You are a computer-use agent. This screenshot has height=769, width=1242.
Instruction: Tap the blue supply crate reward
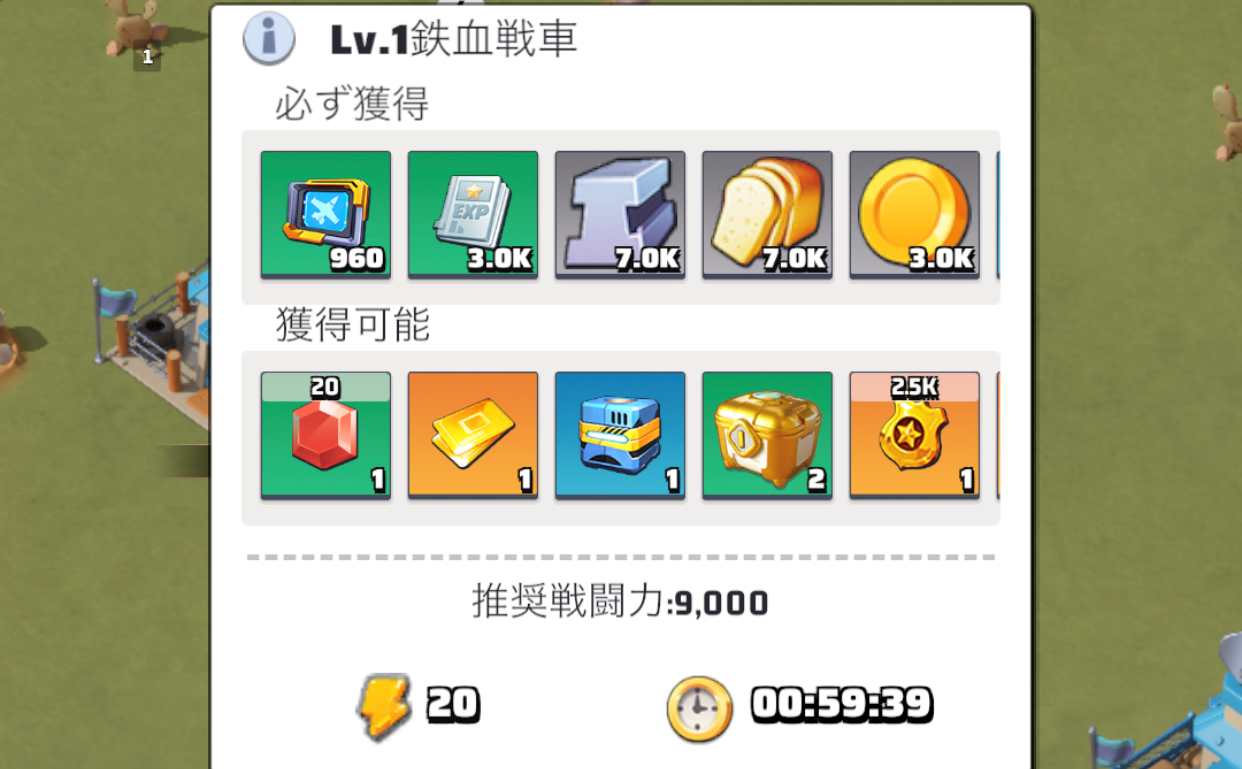(x=619, y=435)
